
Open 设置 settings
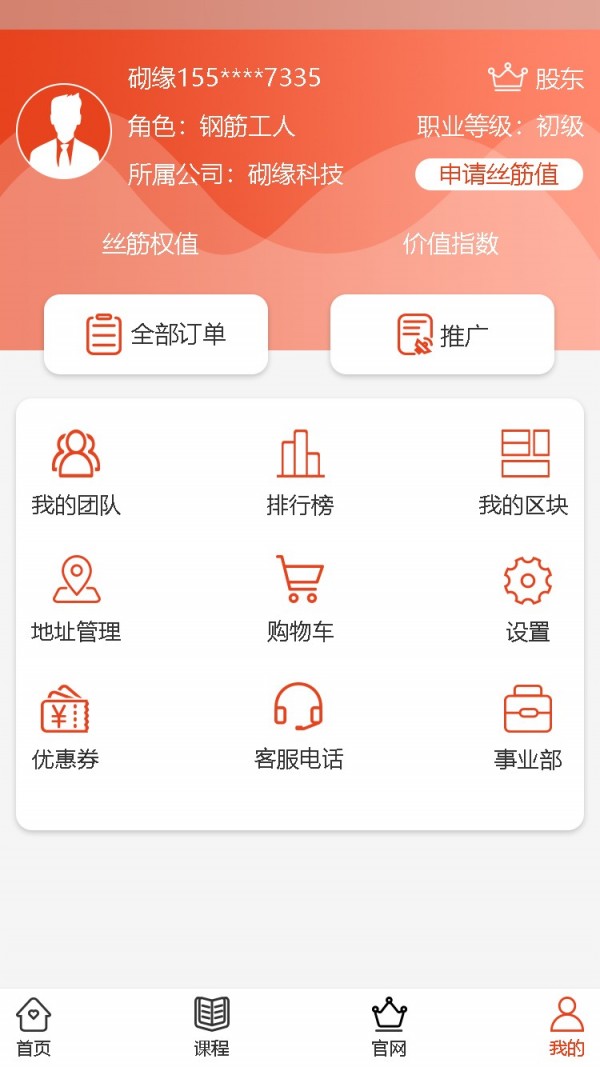coord(527,598)
